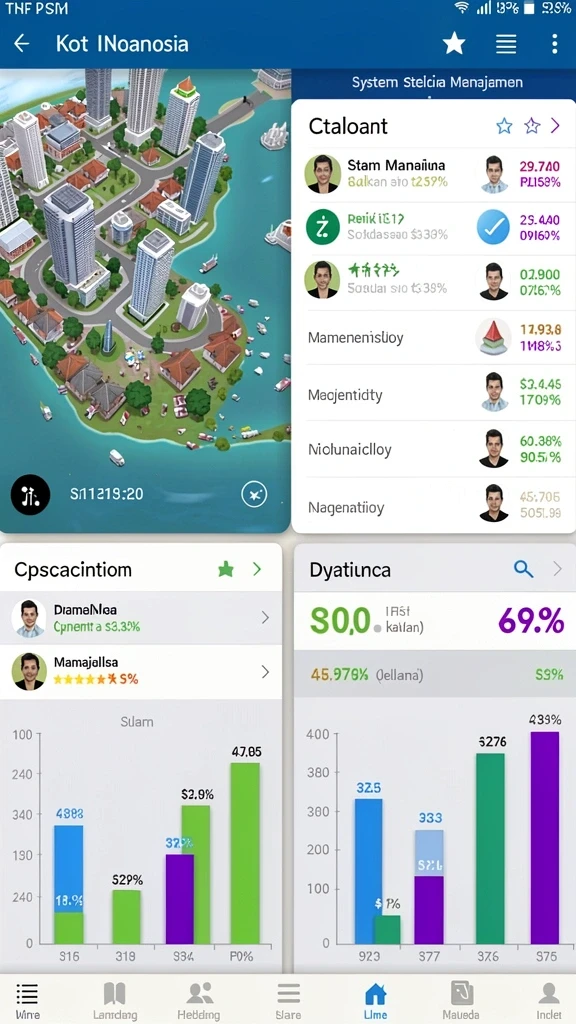576x1024 pixels.
Task: Open the Mamenenistloy row
Action: pos(434,338)
